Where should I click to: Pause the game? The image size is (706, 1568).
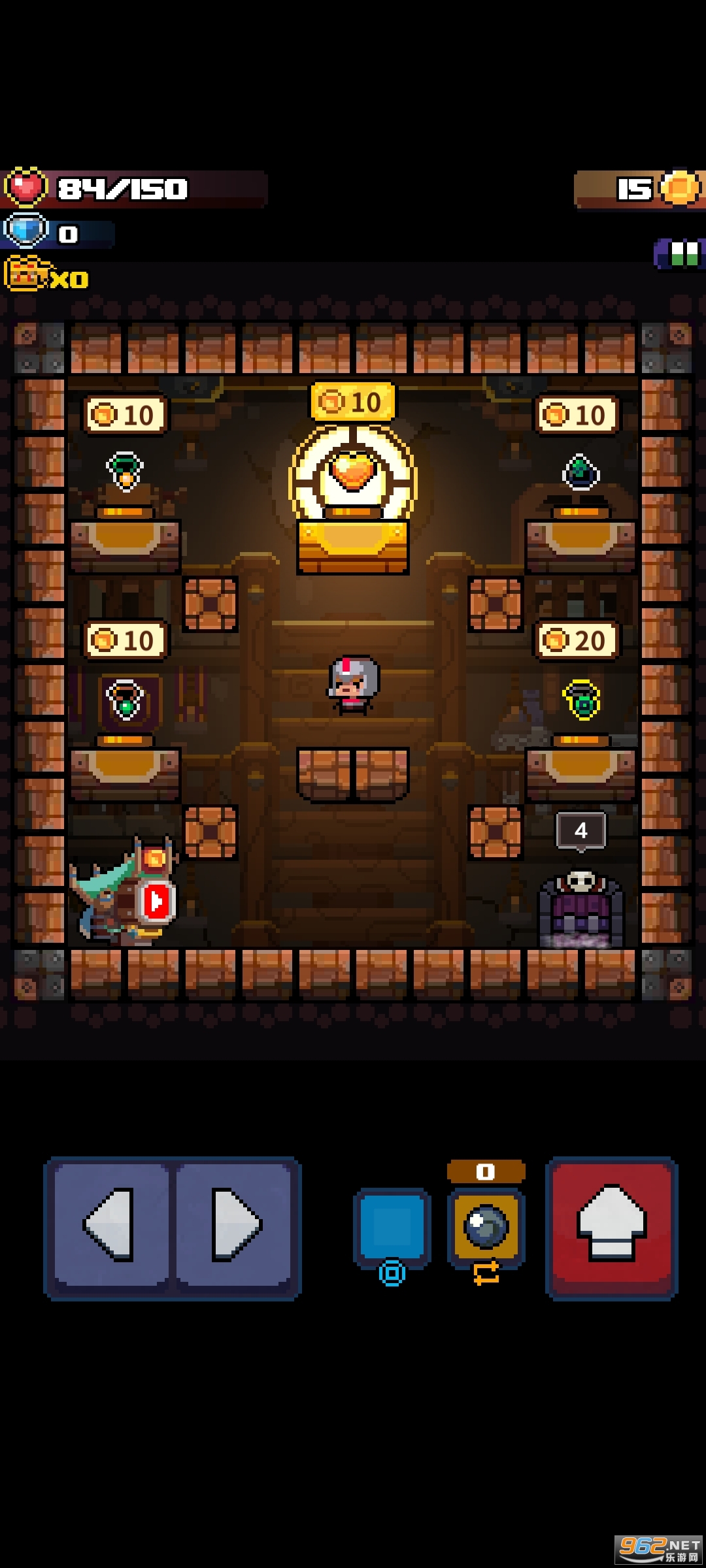click(x=681, y=253)
